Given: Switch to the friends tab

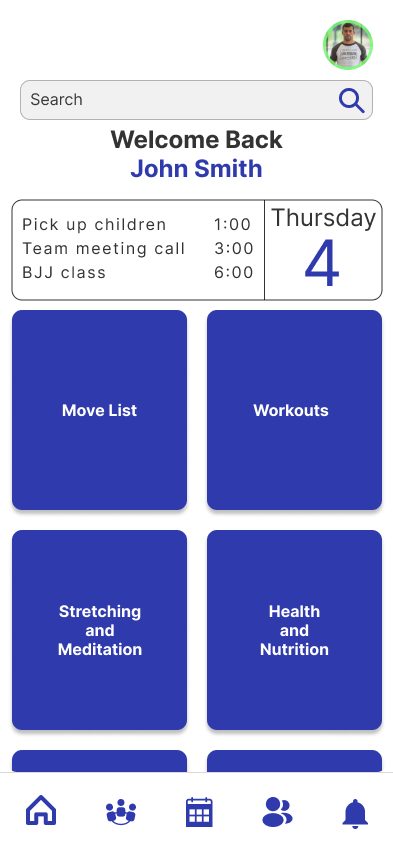Looking at the screenshot, I should point(277,812).
